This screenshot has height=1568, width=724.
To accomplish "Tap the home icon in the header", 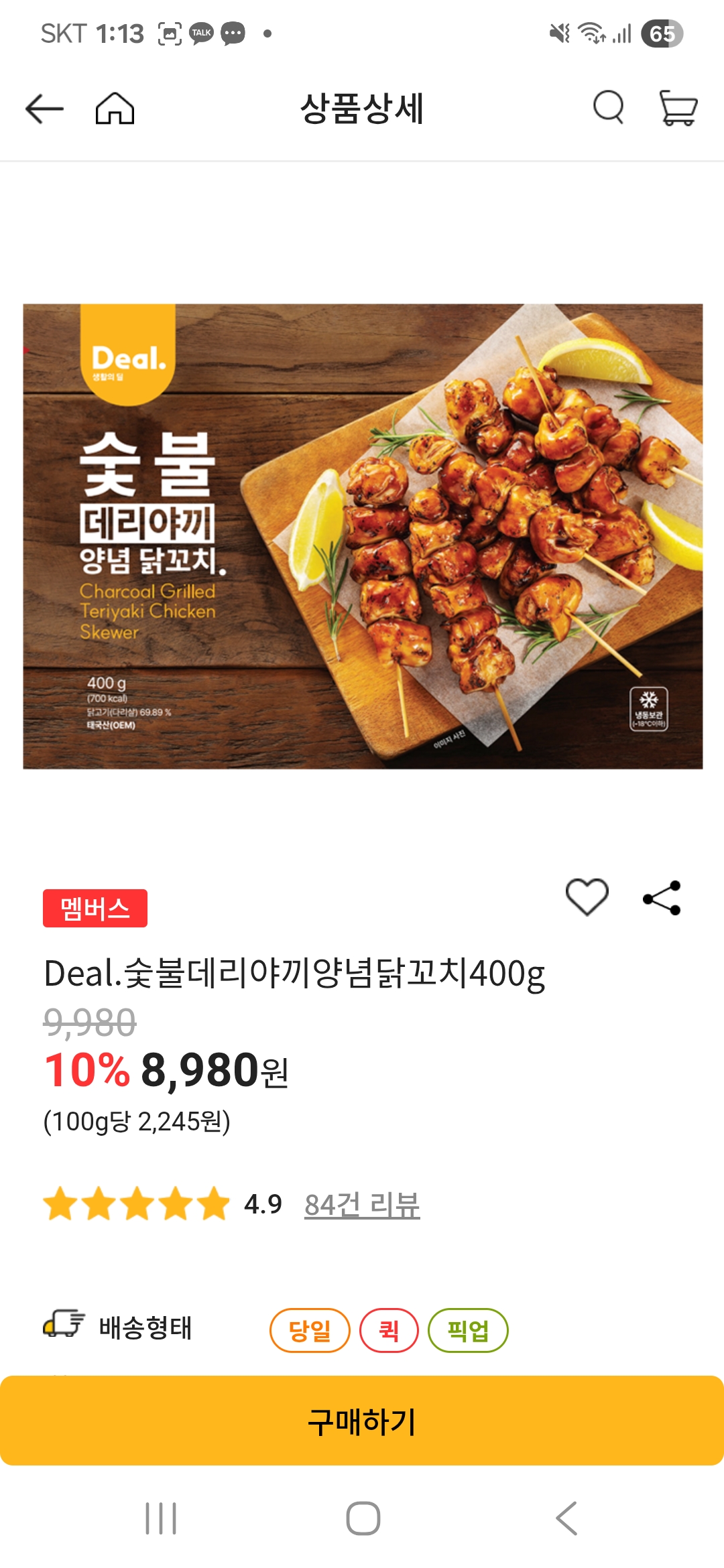I will [115, 109].
